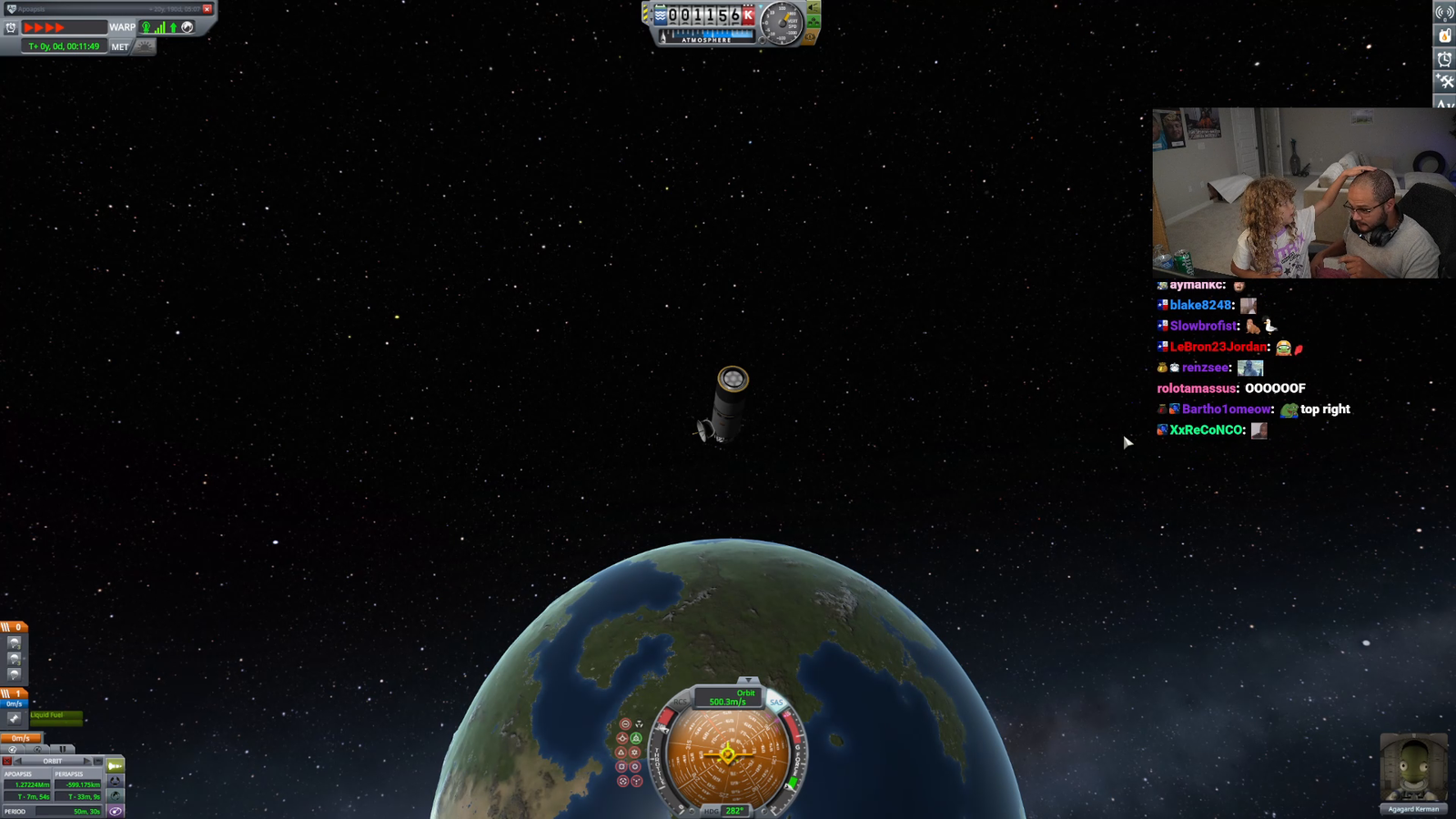
Task: Switch Orbit panel to previous page
Action: (x=18, y=761)
